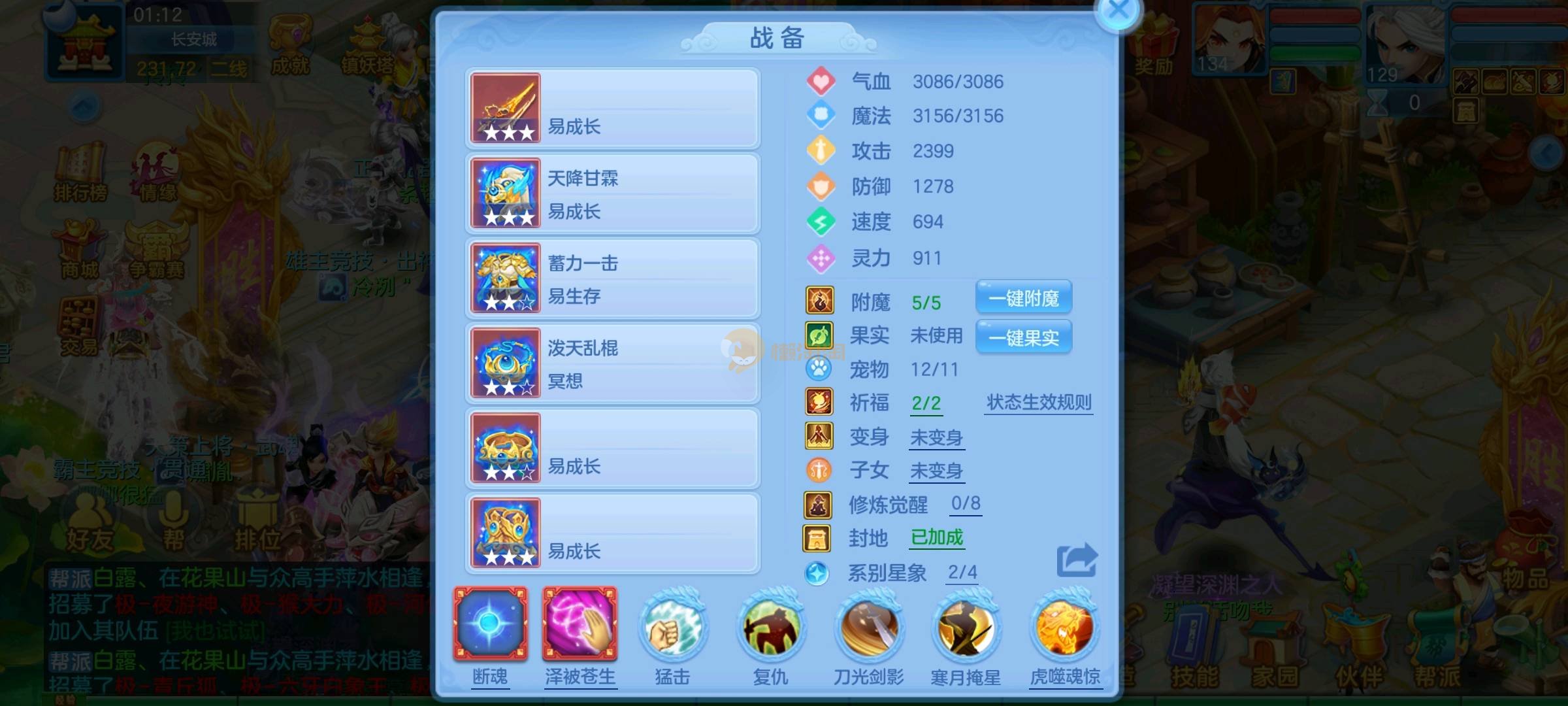Viewport: 1568px width, 706px height.
Task: Open the 系别星象 2/4 link
Action: coord(962,573)
